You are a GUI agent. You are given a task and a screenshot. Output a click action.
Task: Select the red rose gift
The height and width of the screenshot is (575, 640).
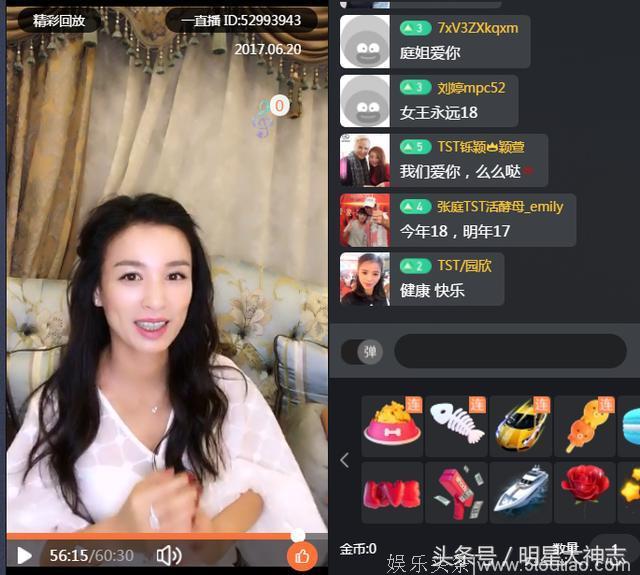click(x=584, y=491)
